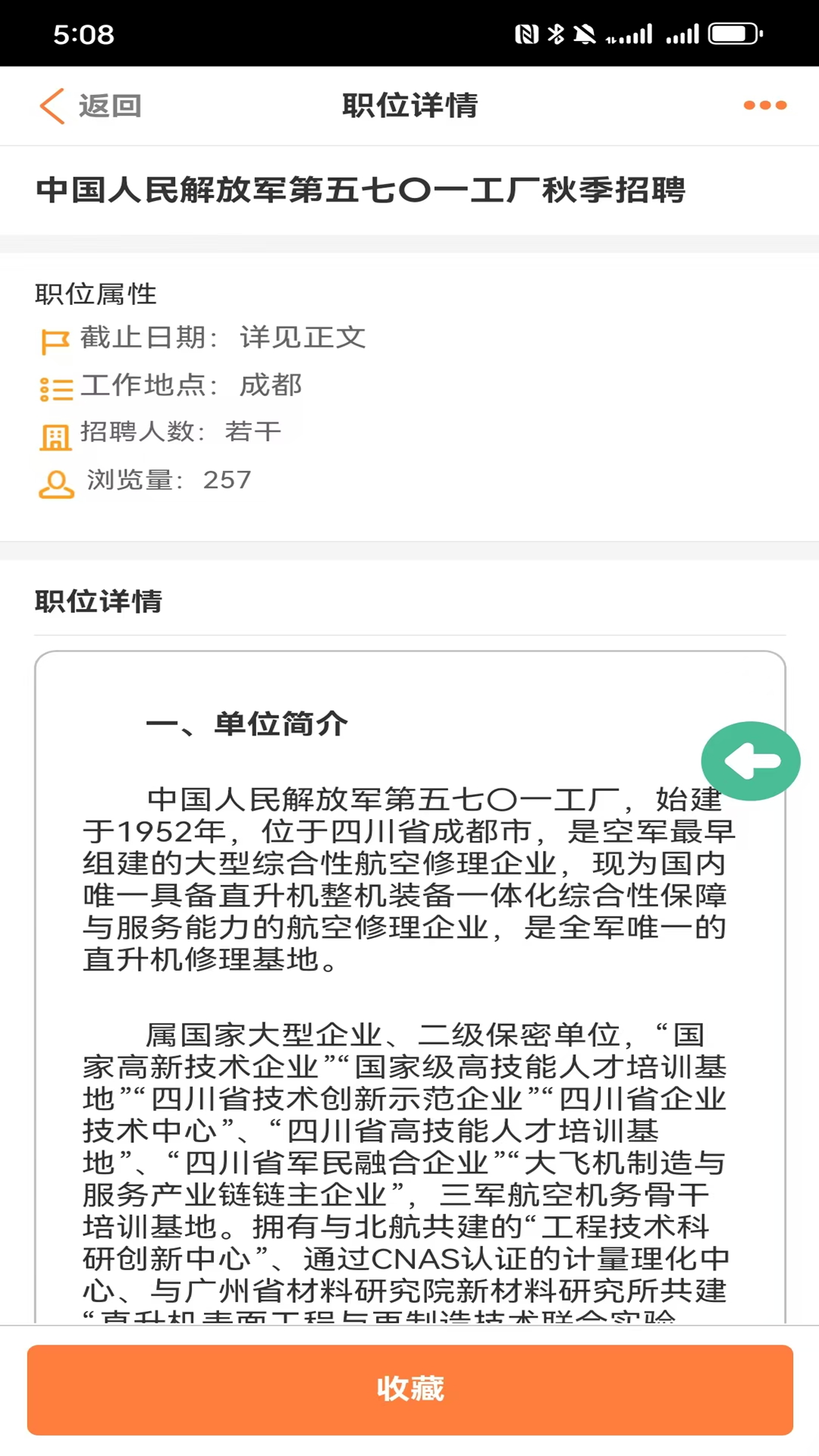Screen dimensions: 819x1456
Task: Tap the list icon beside 工作地点
Action: (x=55, y=388)
